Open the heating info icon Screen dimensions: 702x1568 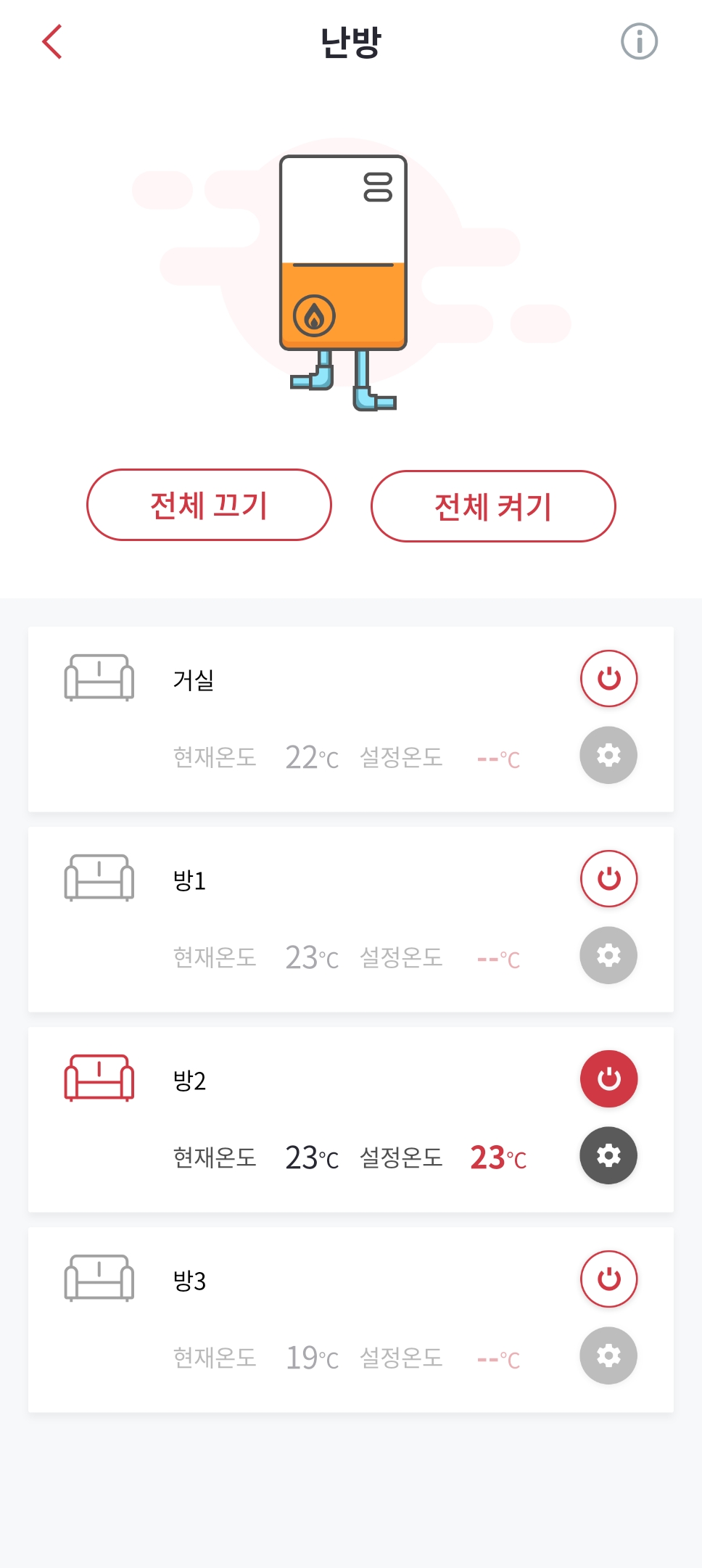tap(639, 41)
